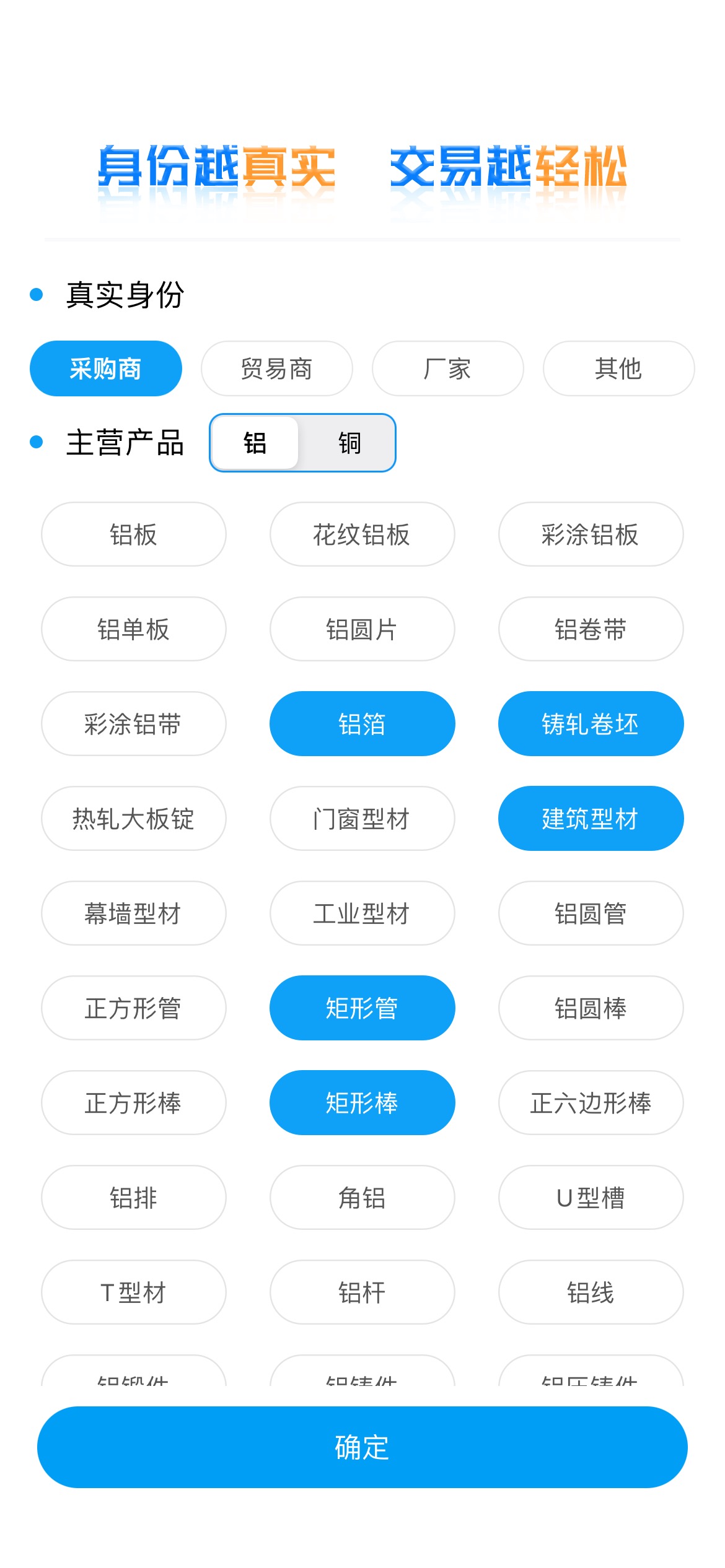Select 角铝 product
This screenshot has height=1568, width=725.
(362, 1198)
